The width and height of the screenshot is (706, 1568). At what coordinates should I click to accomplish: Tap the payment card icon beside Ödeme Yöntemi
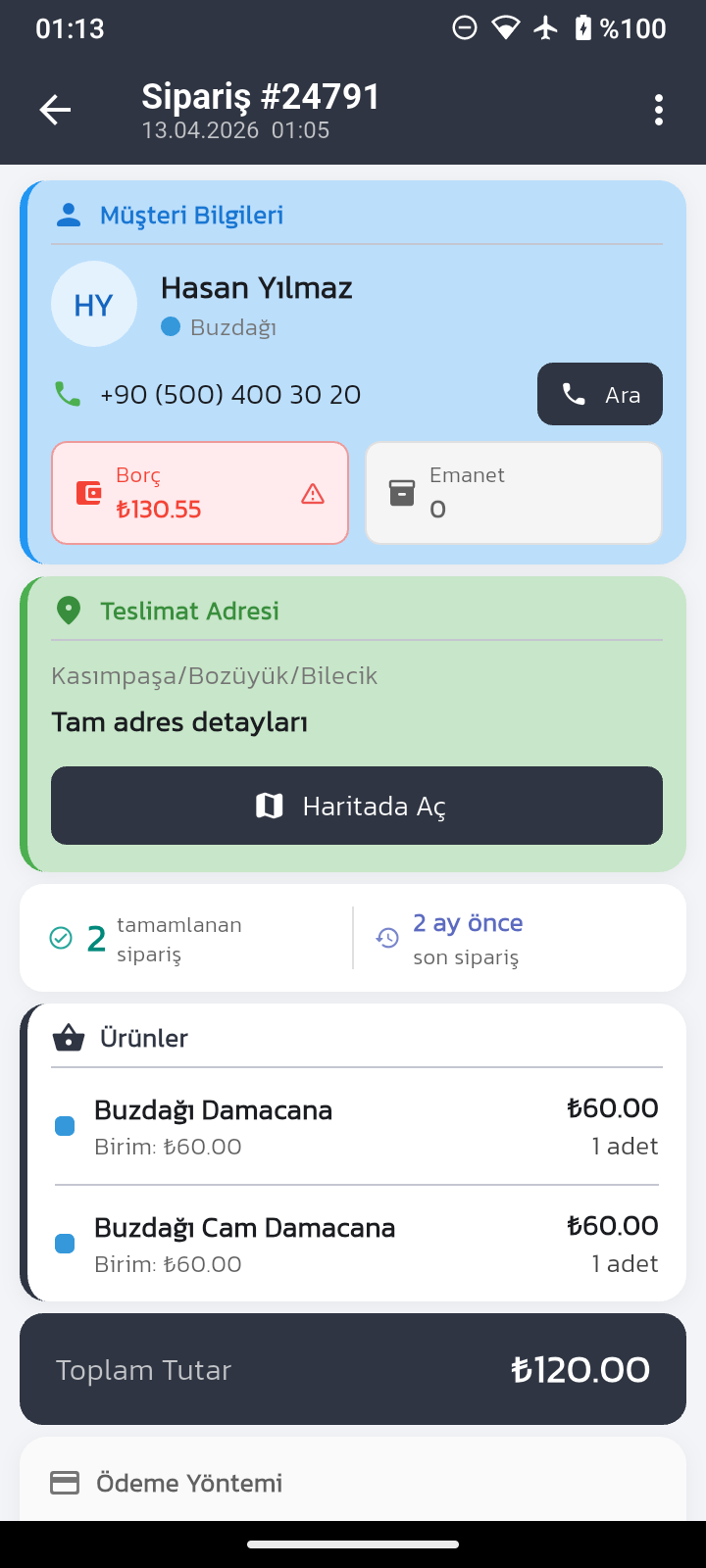[64, 1483]
